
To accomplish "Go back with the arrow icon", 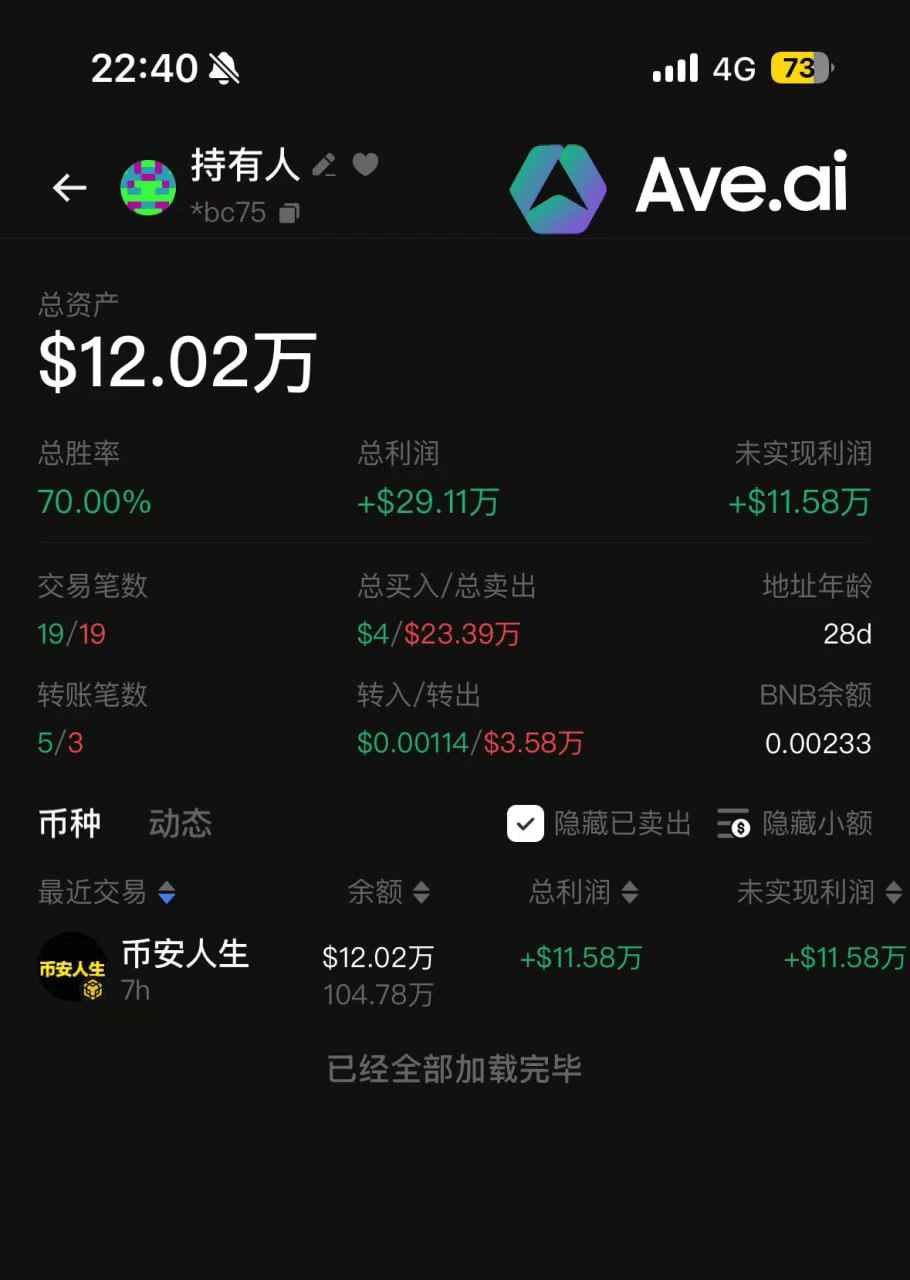I will (70, 187).
